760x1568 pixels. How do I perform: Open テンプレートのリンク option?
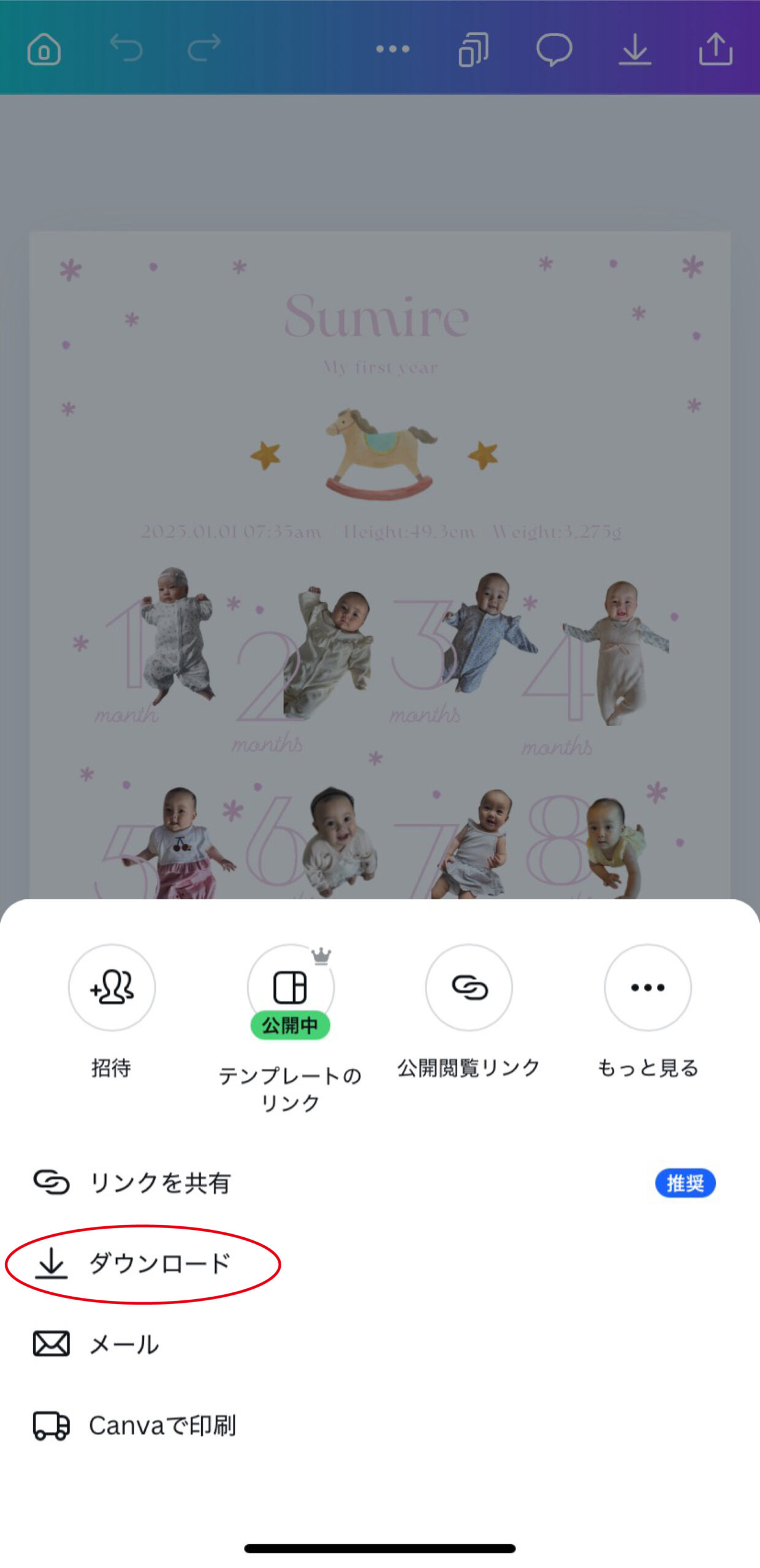point(291,987)
